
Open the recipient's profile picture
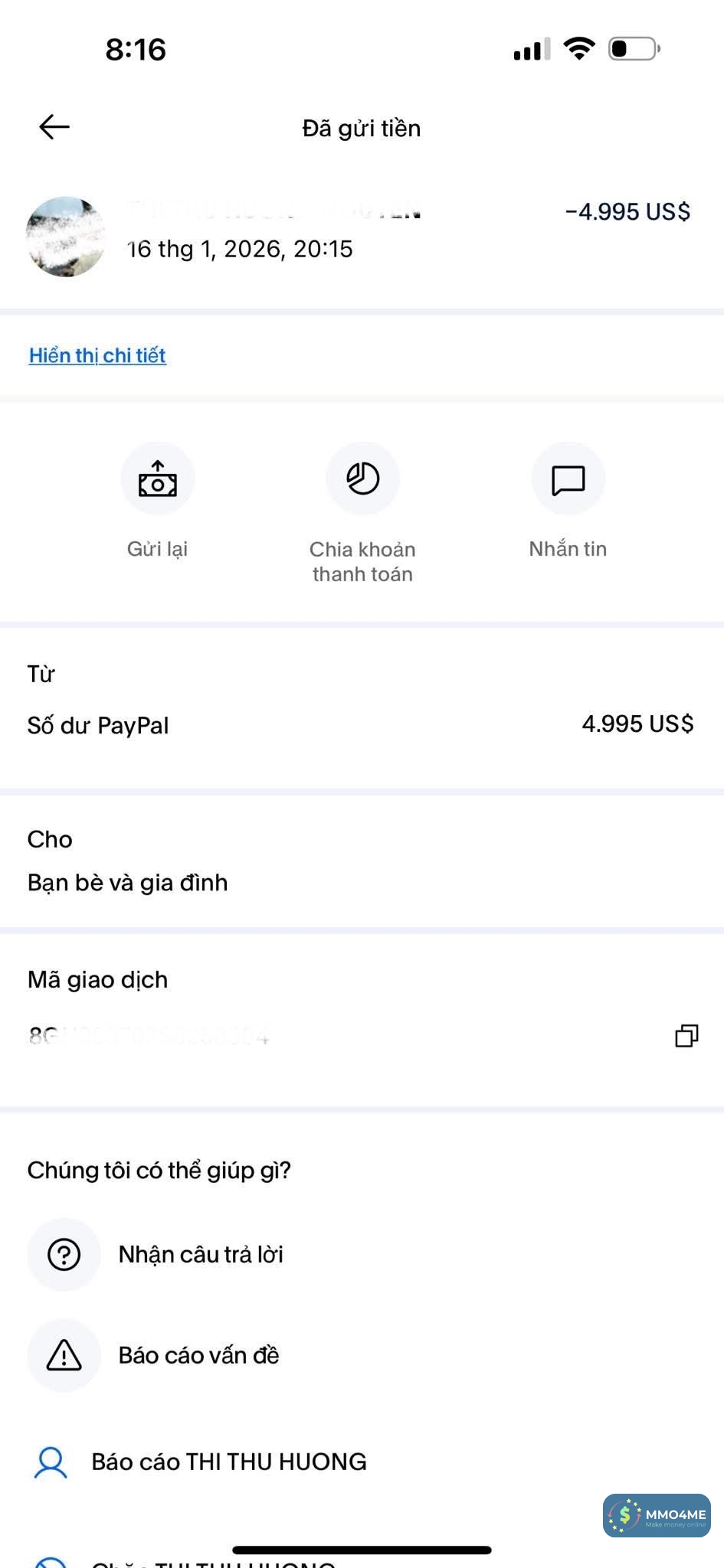66,237
